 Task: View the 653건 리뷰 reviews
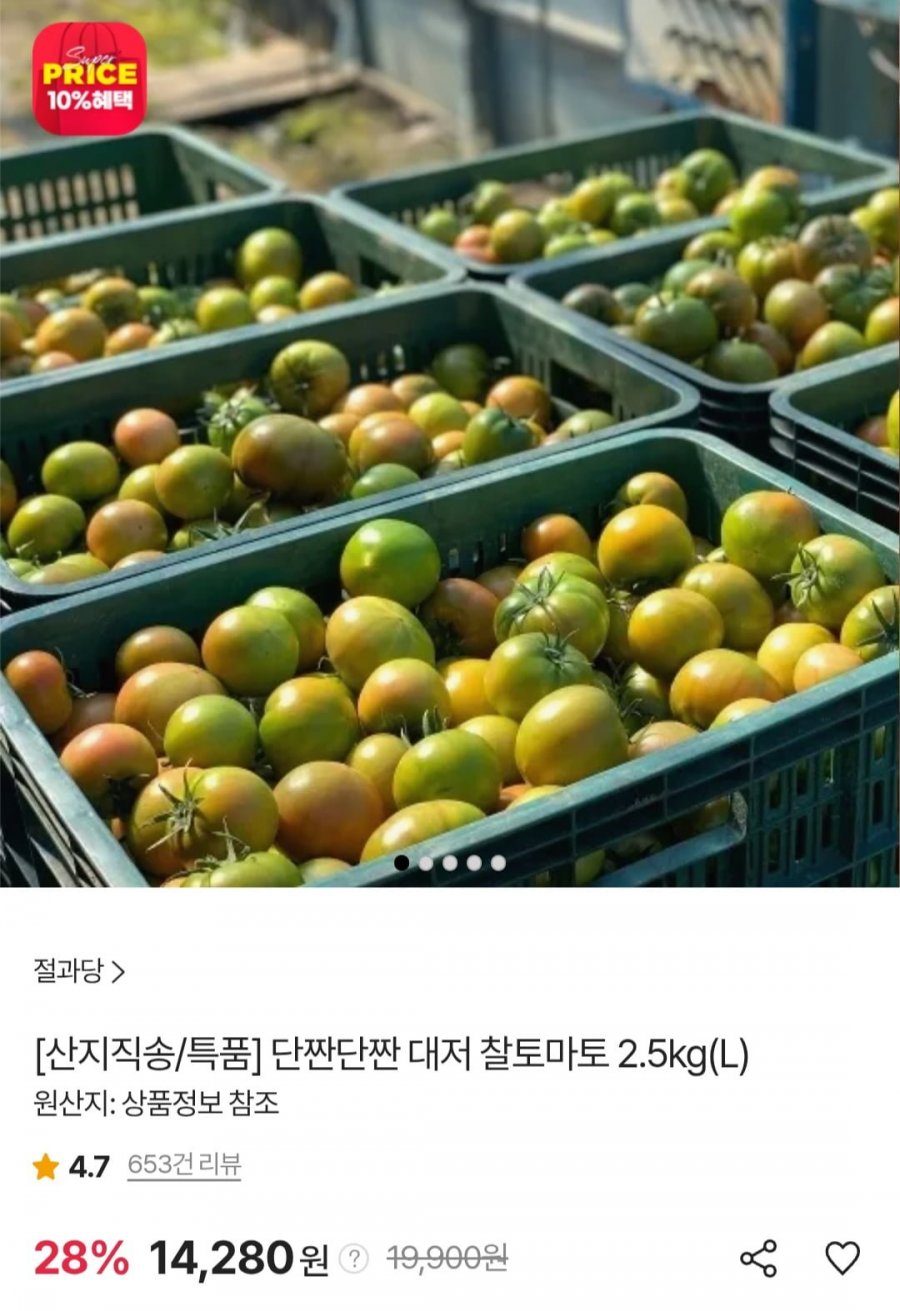184,1165
